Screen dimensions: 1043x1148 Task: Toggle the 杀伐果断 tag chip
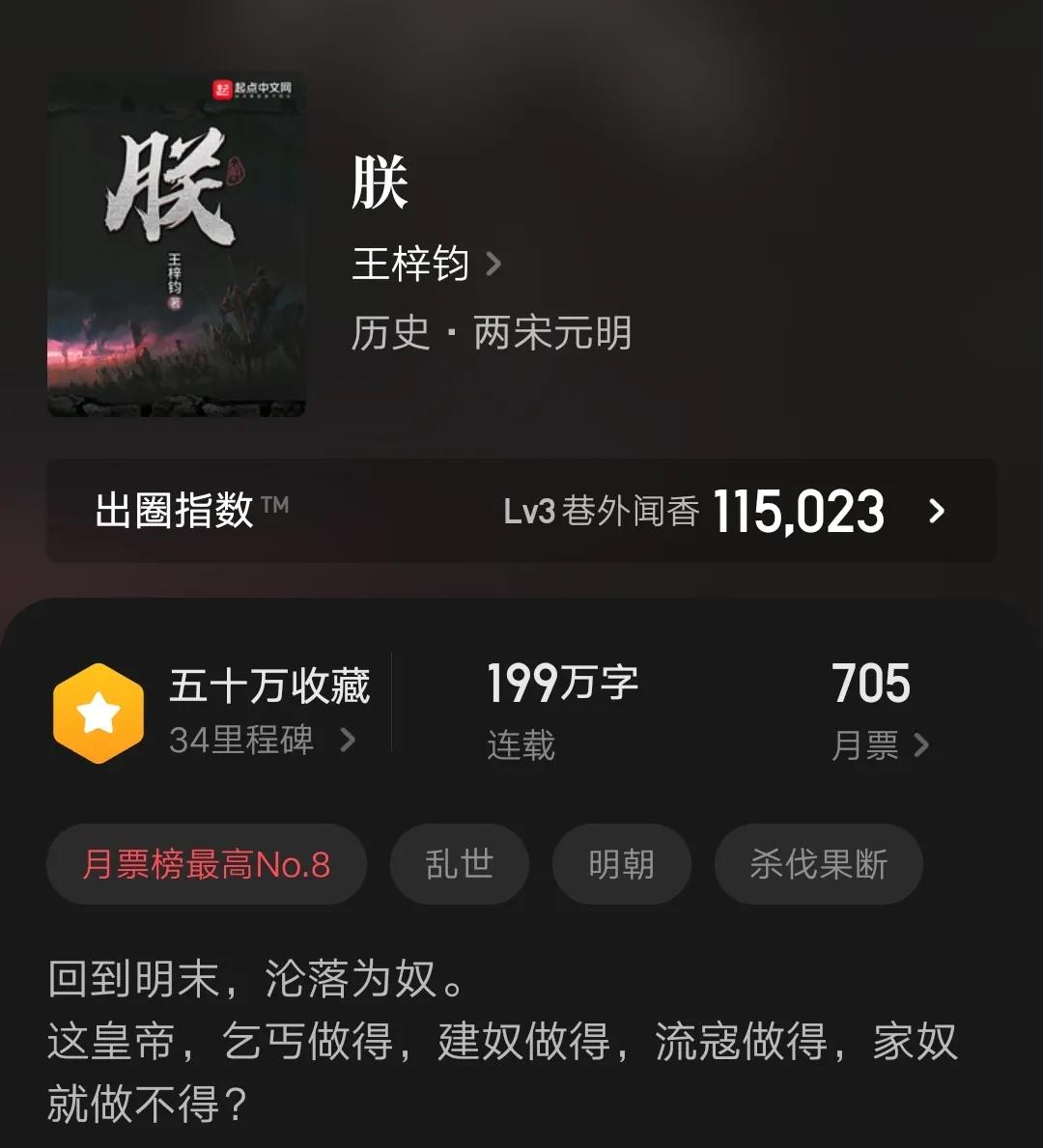click(x=817, y=864)
